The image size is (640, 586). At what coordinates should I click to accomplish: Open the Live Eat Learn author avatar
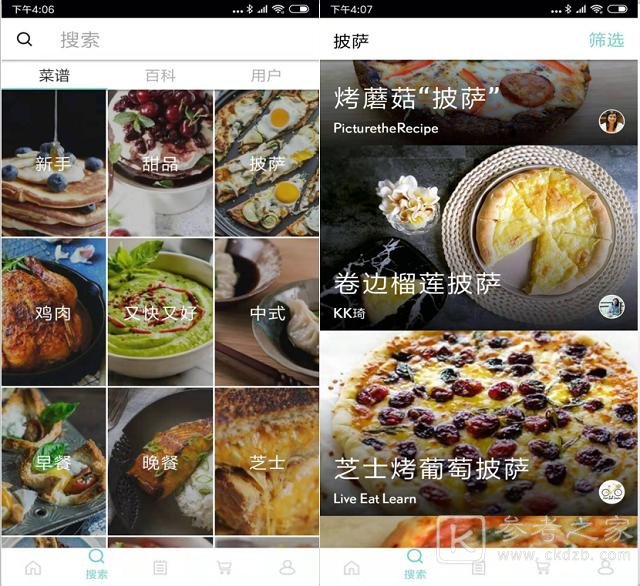click(611, 492)
